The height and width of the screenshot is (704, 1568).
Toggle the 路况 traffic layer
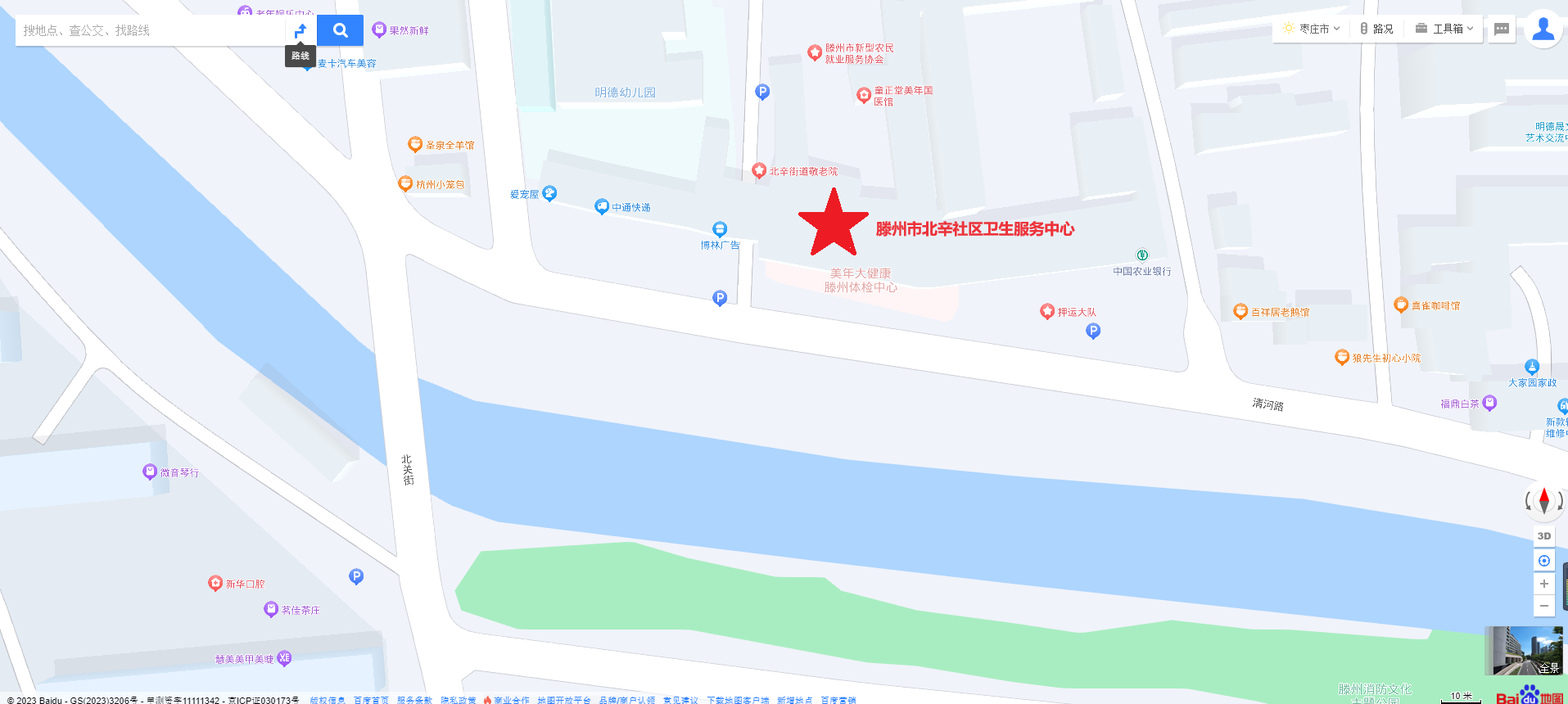[x=1376, y=29]
